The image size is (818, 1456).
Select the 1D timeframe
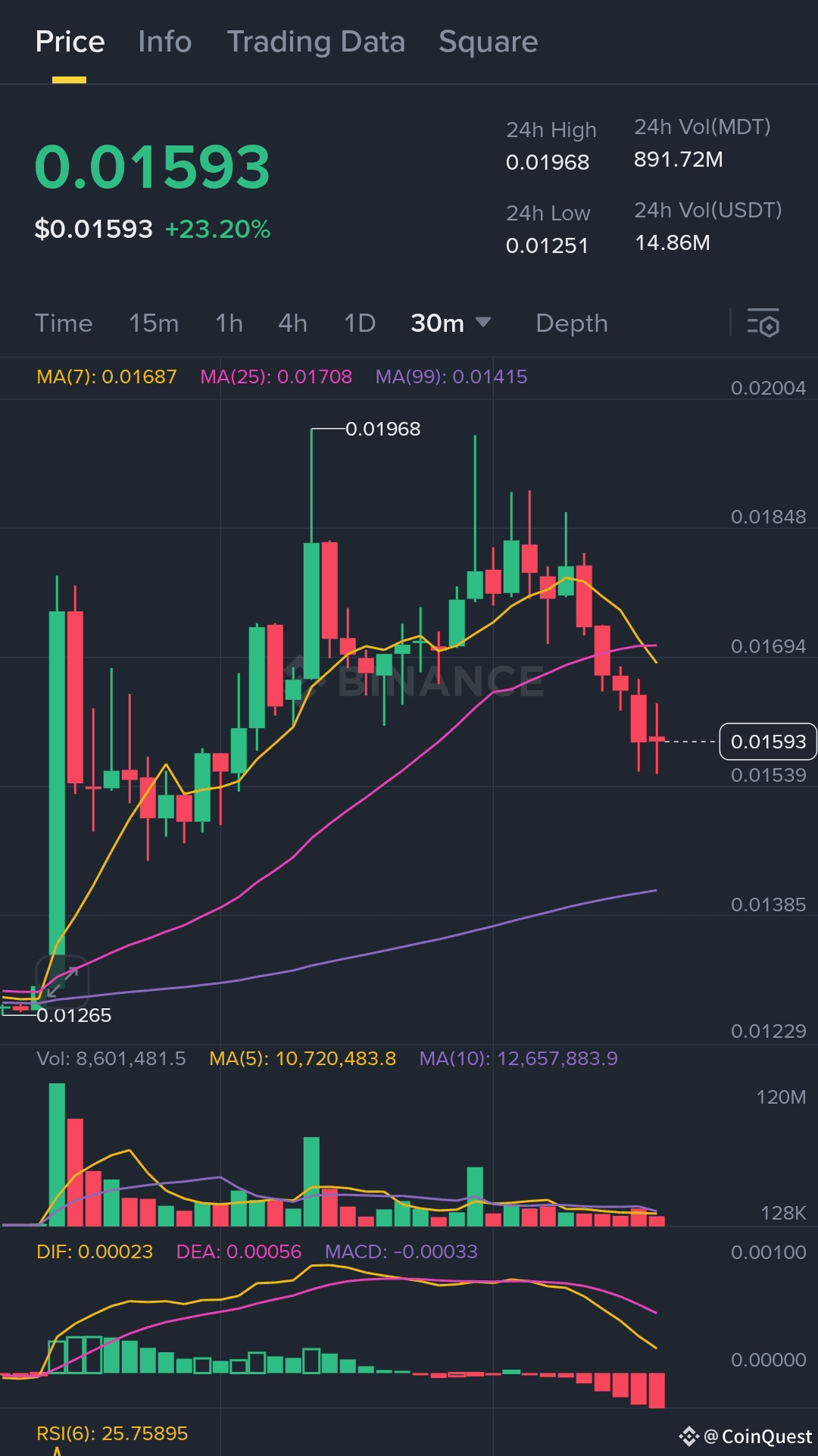[358, 323]
